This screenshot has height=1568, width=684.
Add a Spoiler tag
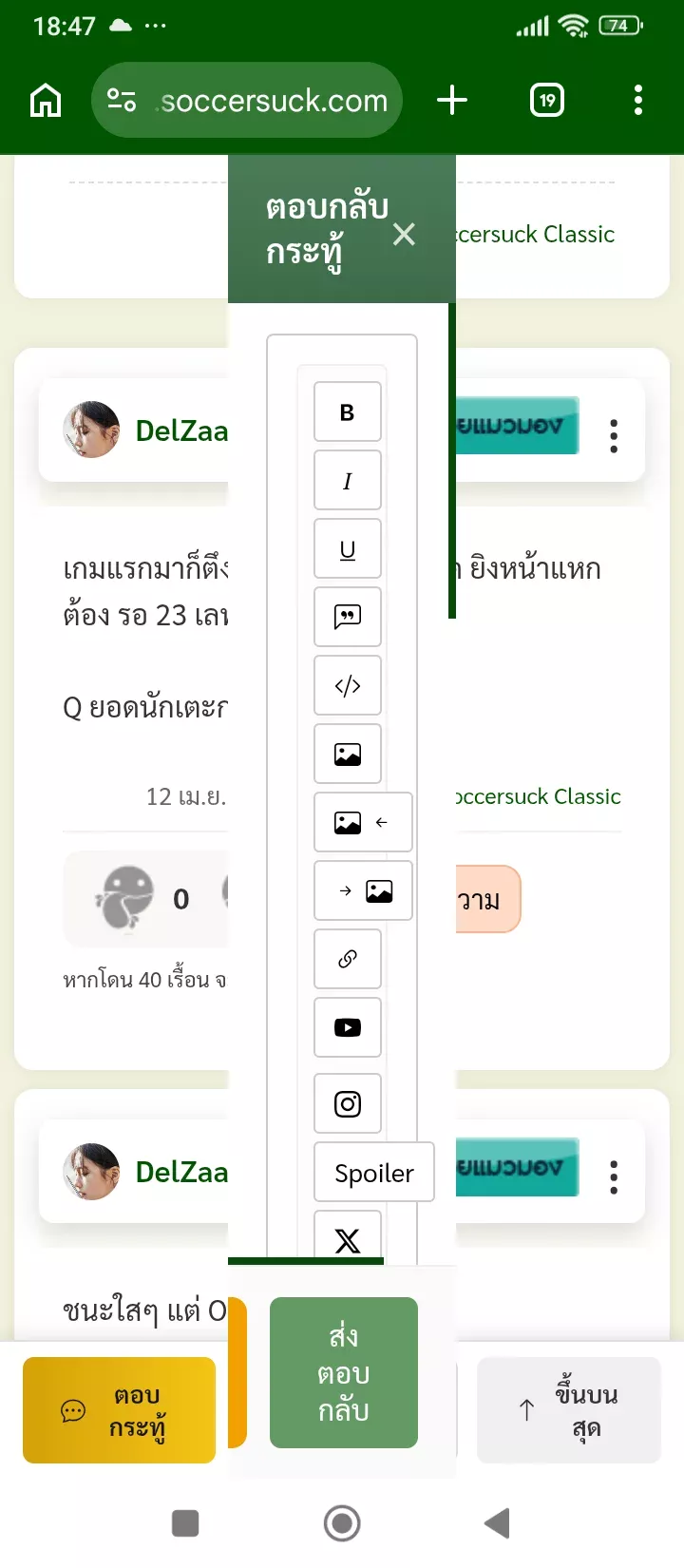(x=373, y=1173)
